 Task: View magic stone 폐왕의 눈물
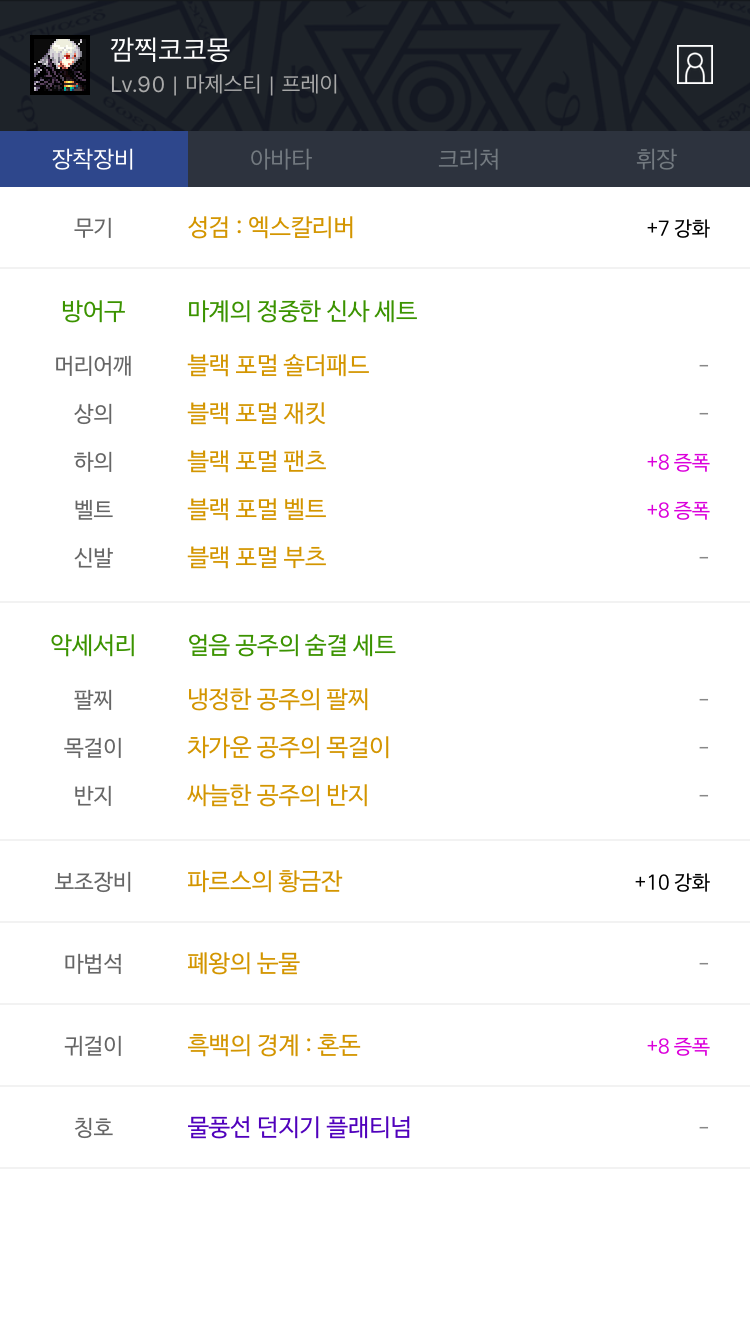pos(244,963)
